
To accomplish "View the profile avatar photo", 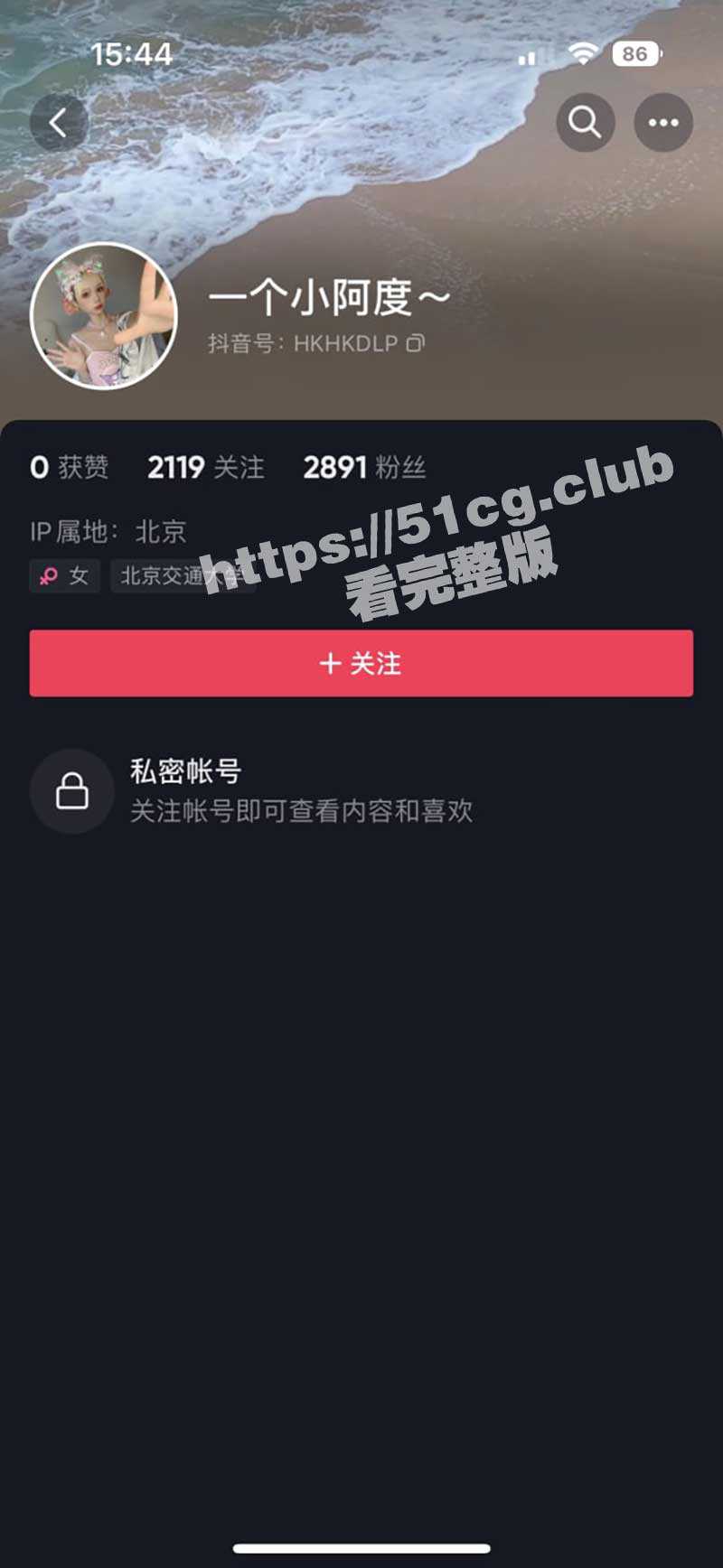I will pos(104,316).
